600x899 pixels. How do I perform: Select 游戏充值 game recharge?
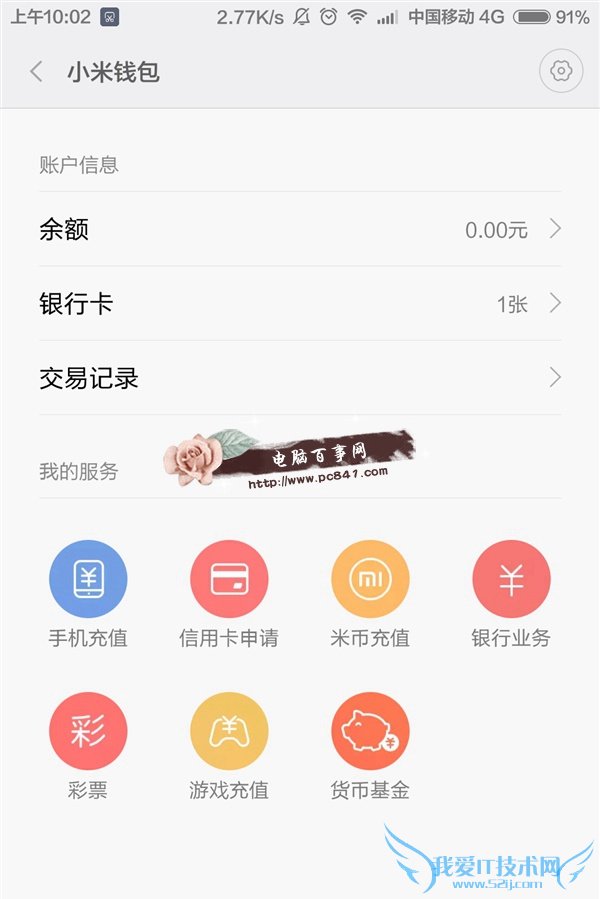(229, 732)
